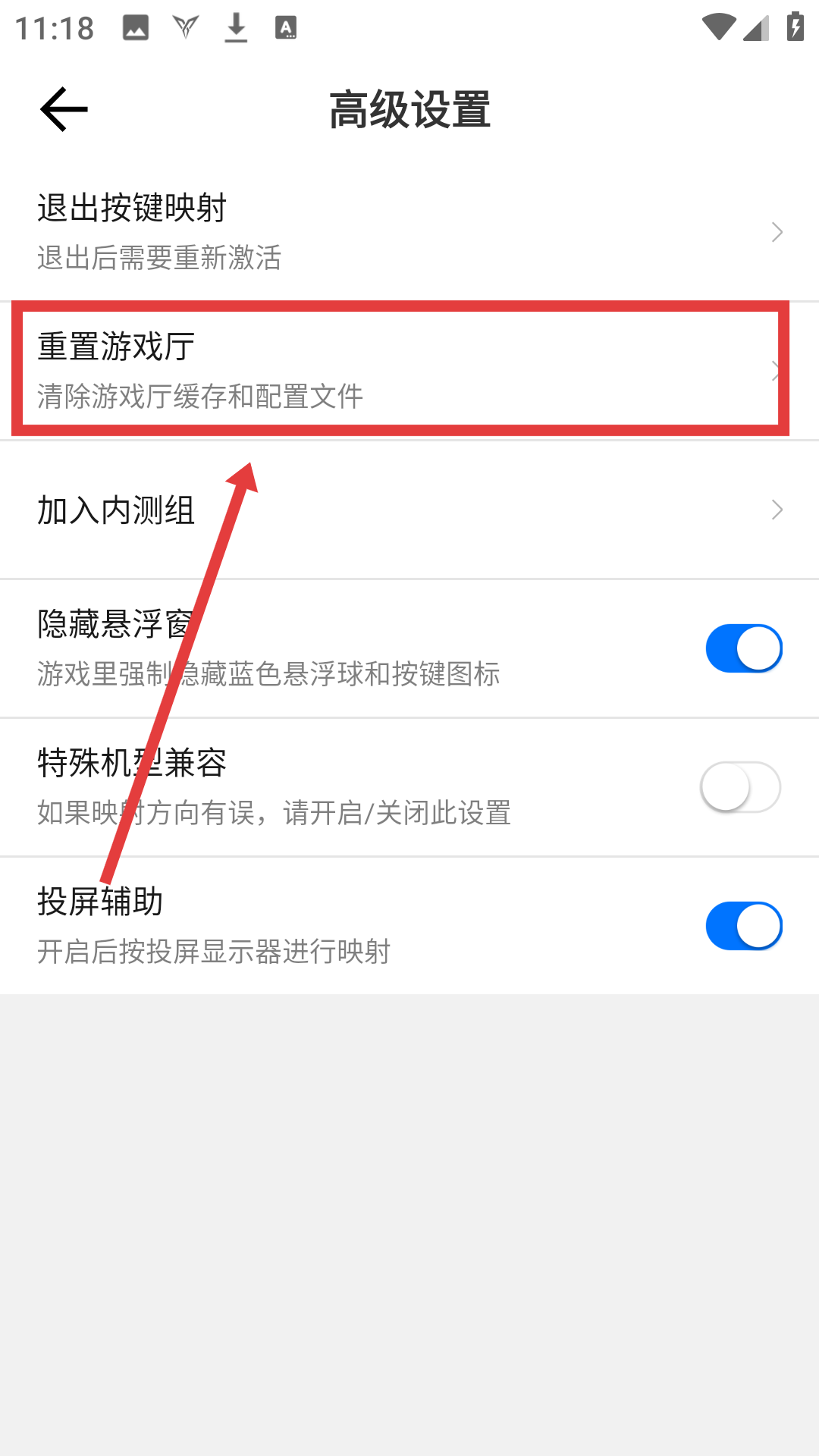Disable 投屏辅助 switch
Screen dimensions: 819x1456
743,926
